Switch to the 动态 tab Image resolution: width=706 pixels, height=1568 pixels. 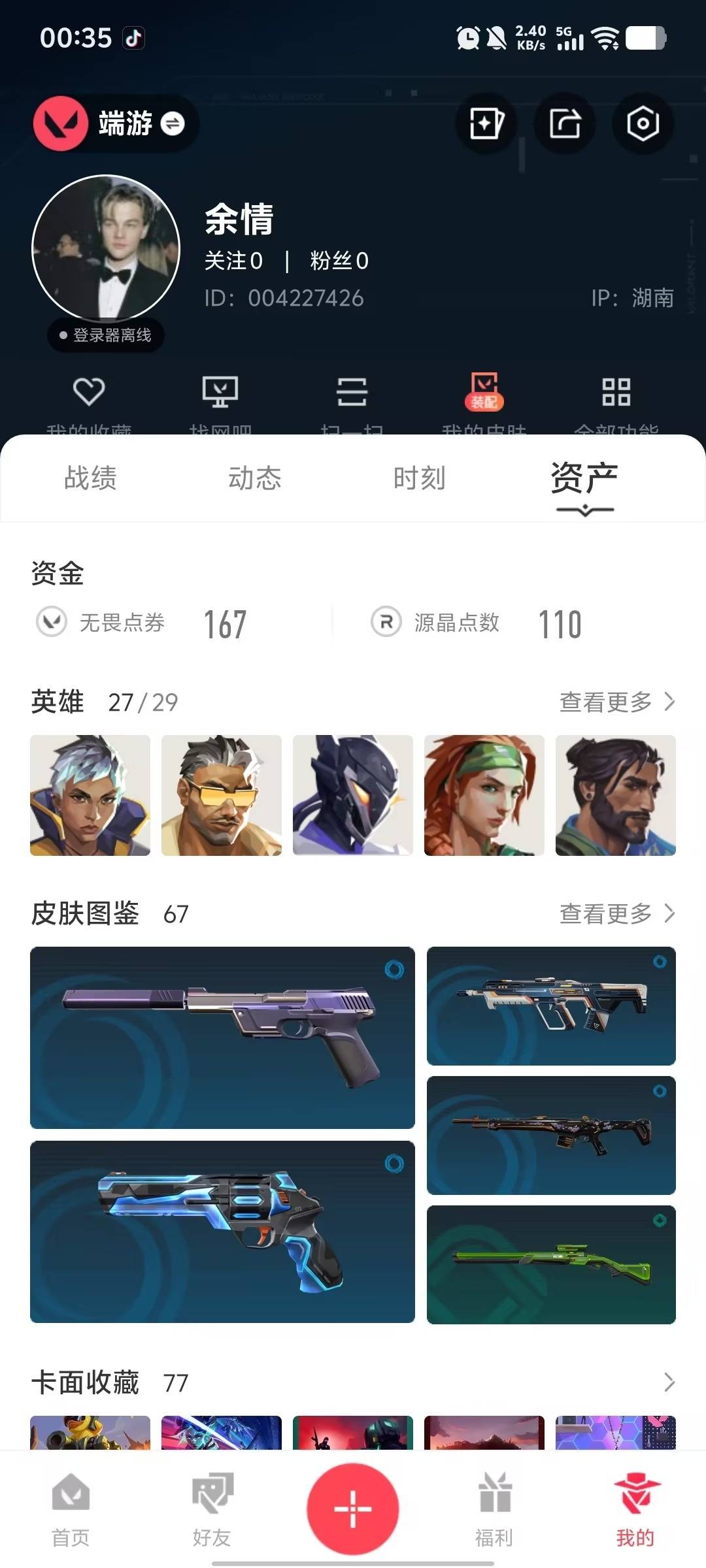254,479
